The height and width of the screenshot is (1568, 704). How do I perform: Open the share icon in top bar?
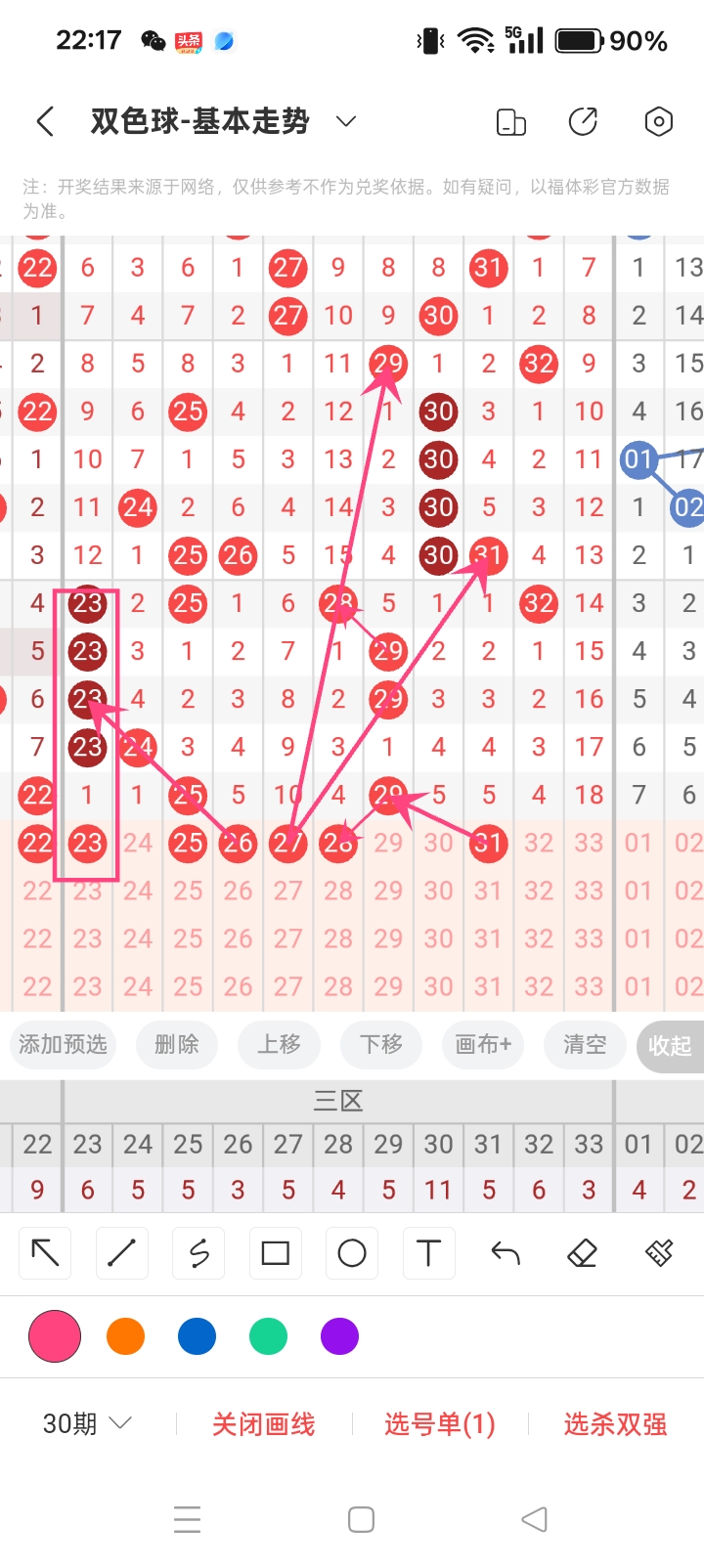(x=583, y=121)
